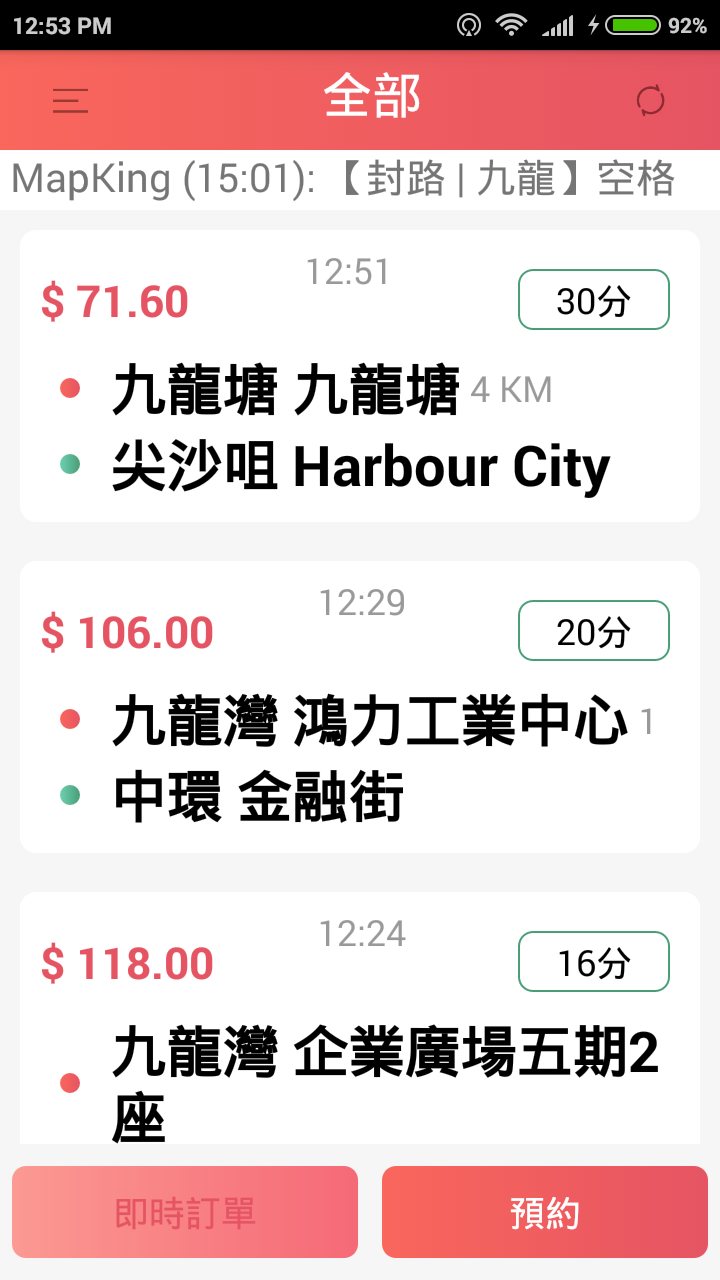Open the MapKing road closure notice

360,179
